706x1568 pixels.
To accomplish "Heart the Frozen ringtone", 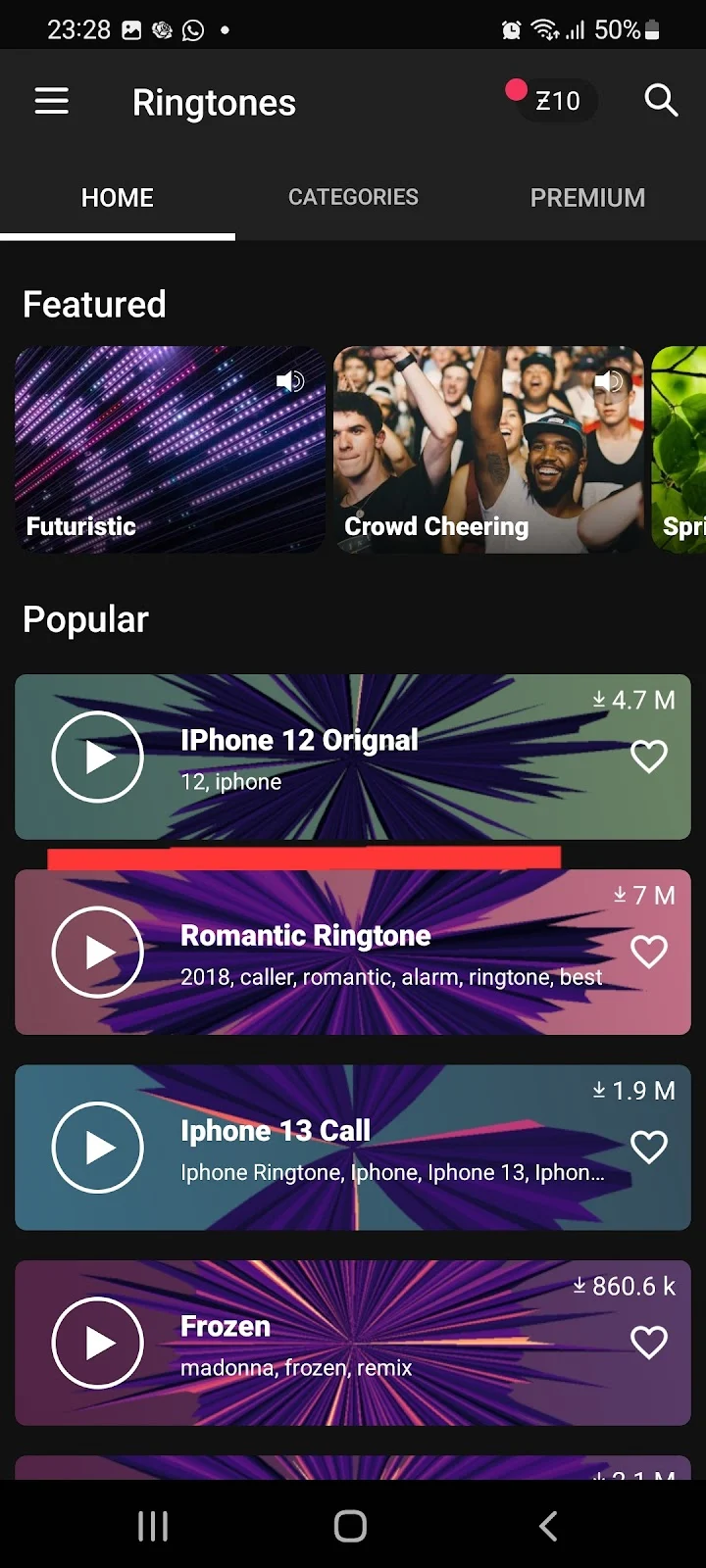I will (649, 1342).
